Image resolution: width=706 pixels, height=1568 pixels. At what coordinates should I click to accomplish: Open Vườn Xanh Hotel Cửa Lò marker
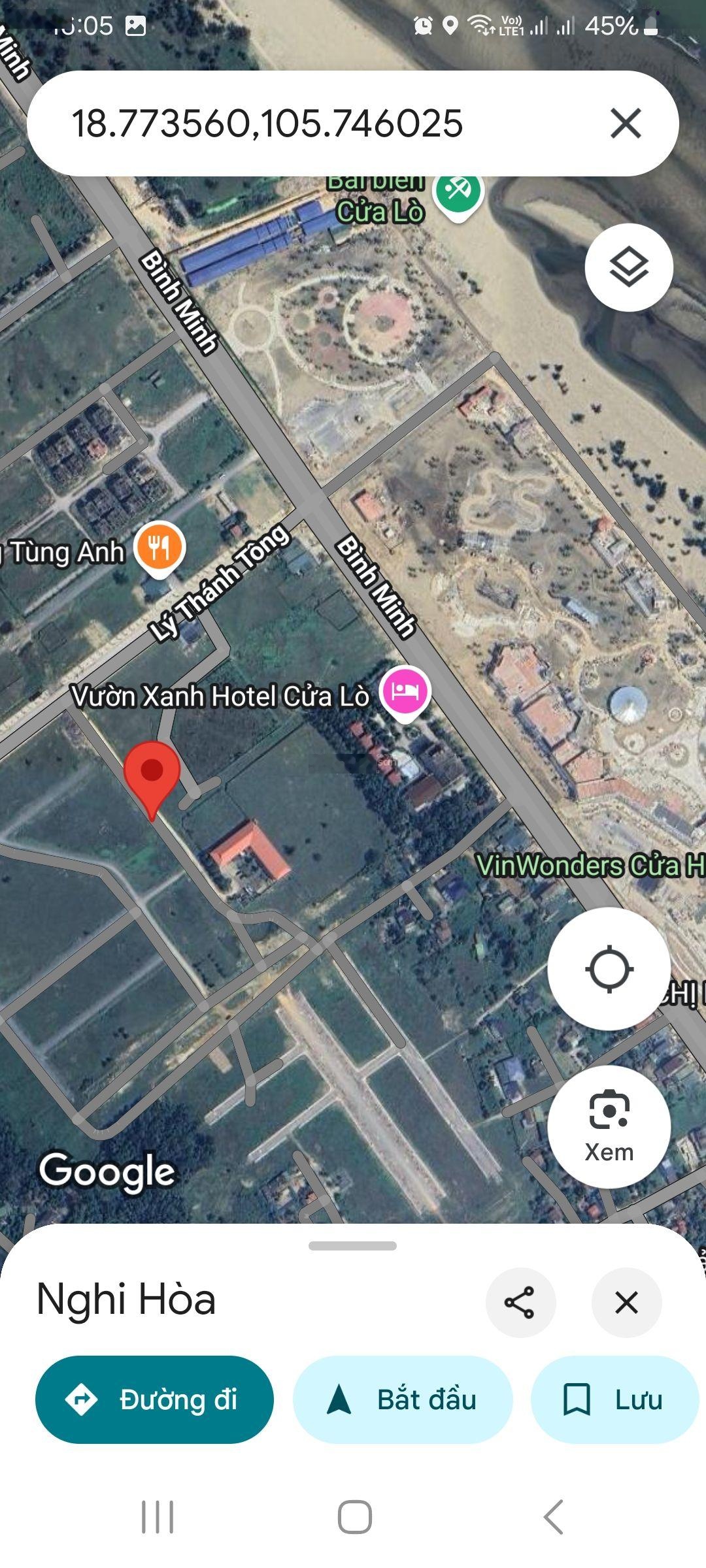(x=405, y=692)
